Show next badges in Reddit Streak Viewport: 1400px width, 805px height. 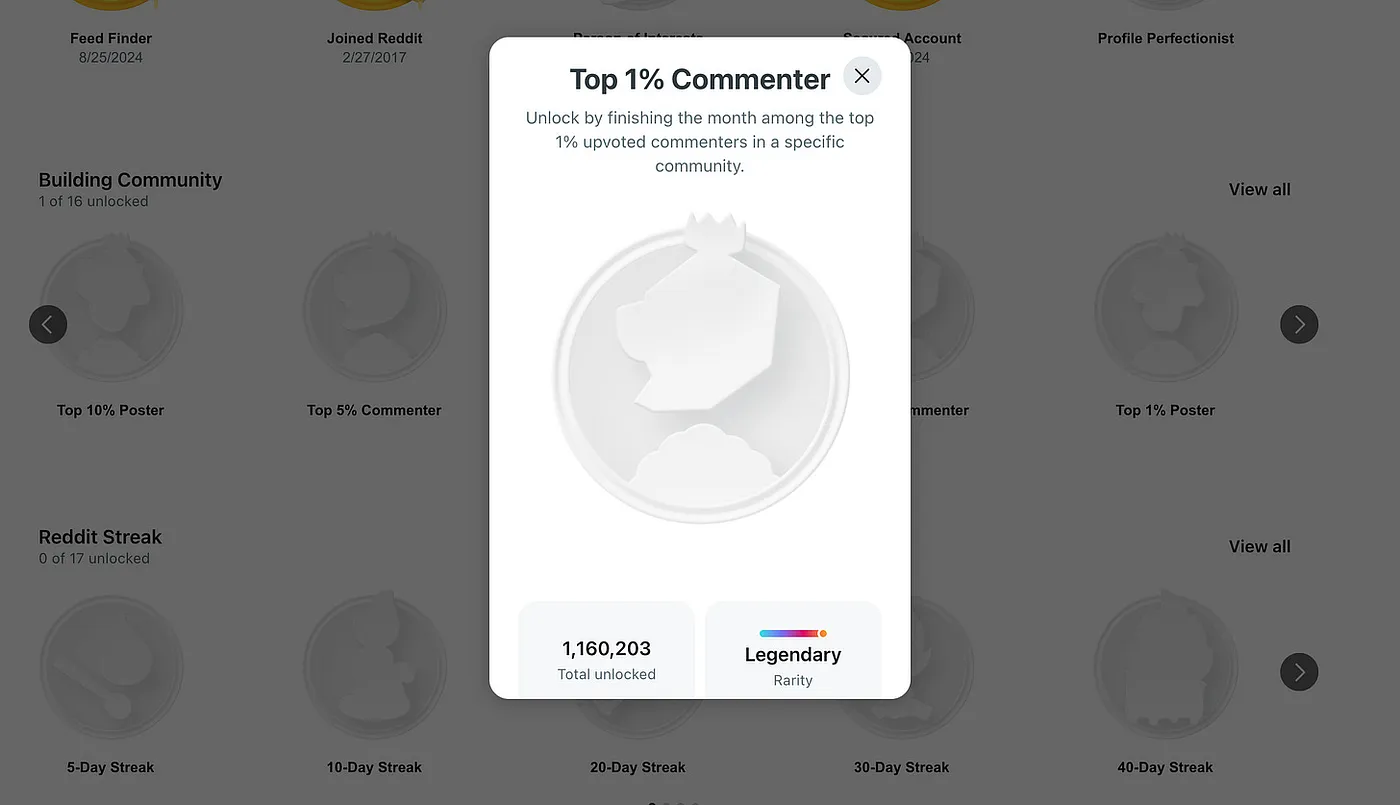click(1299, 671)
